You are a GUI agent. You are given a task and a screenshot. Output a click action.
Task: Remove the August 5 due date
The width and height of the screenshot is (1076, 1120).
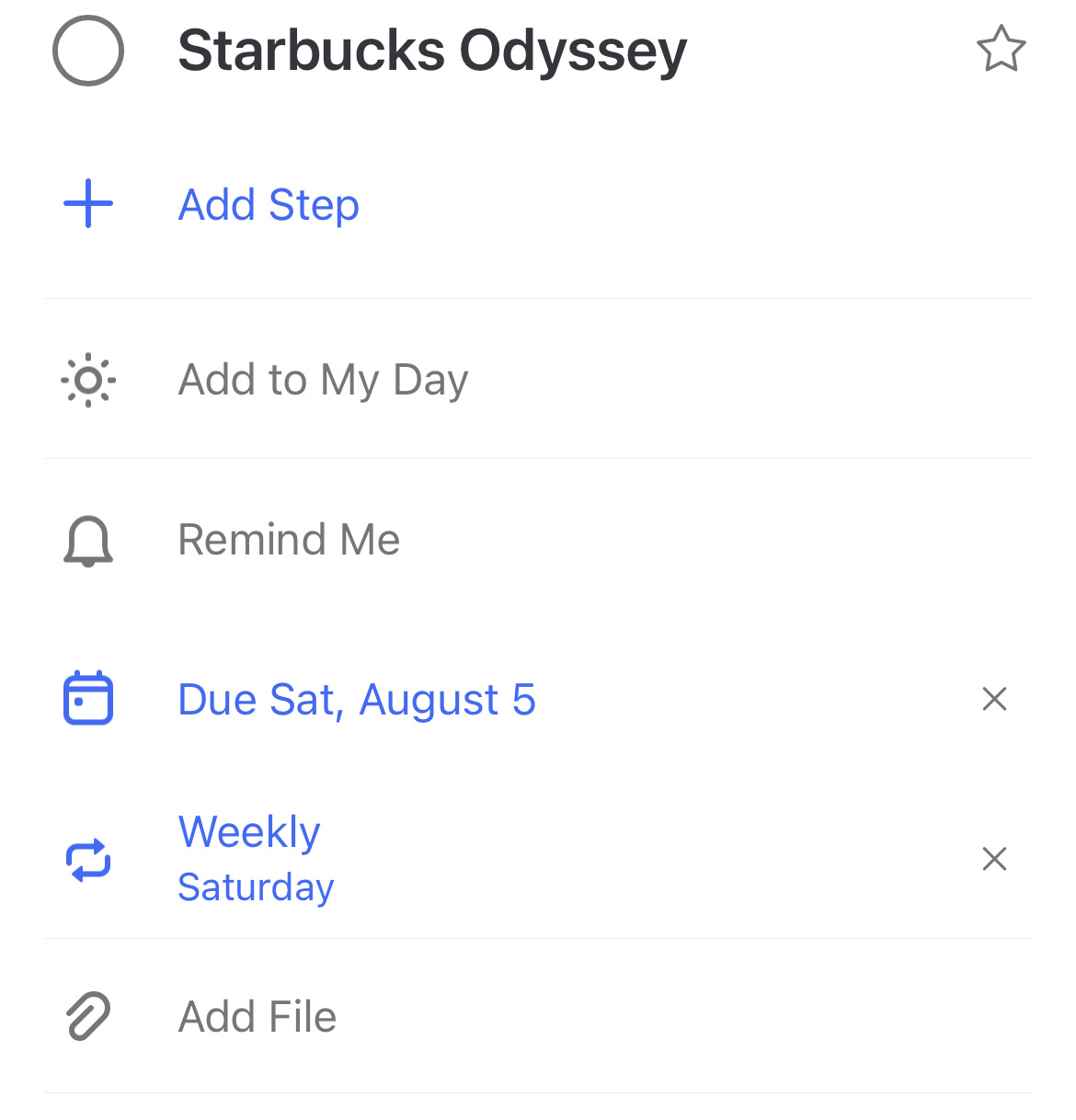[994, 700]
